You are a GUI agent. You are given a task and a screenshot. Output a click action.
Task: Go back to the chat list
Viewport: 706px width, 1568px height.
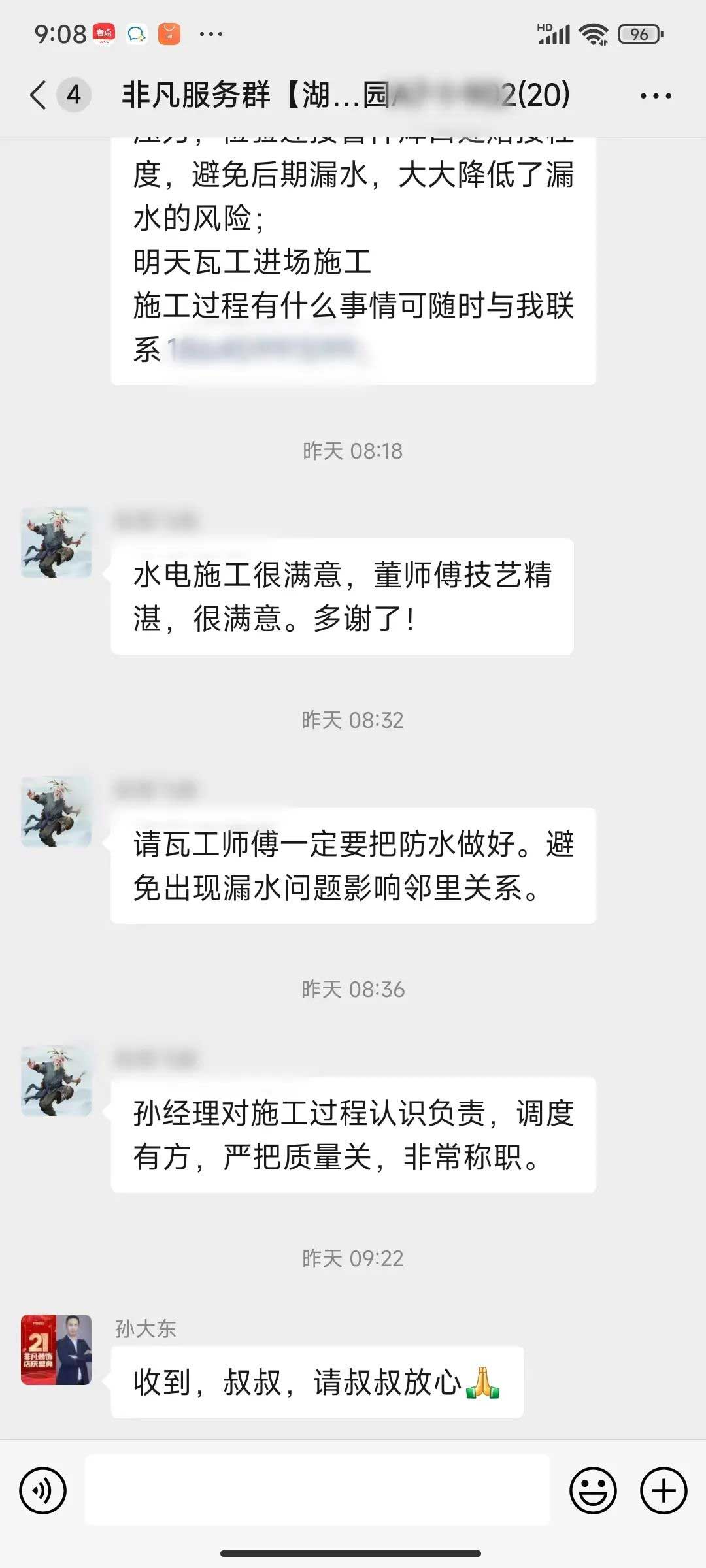coord(39,95)
